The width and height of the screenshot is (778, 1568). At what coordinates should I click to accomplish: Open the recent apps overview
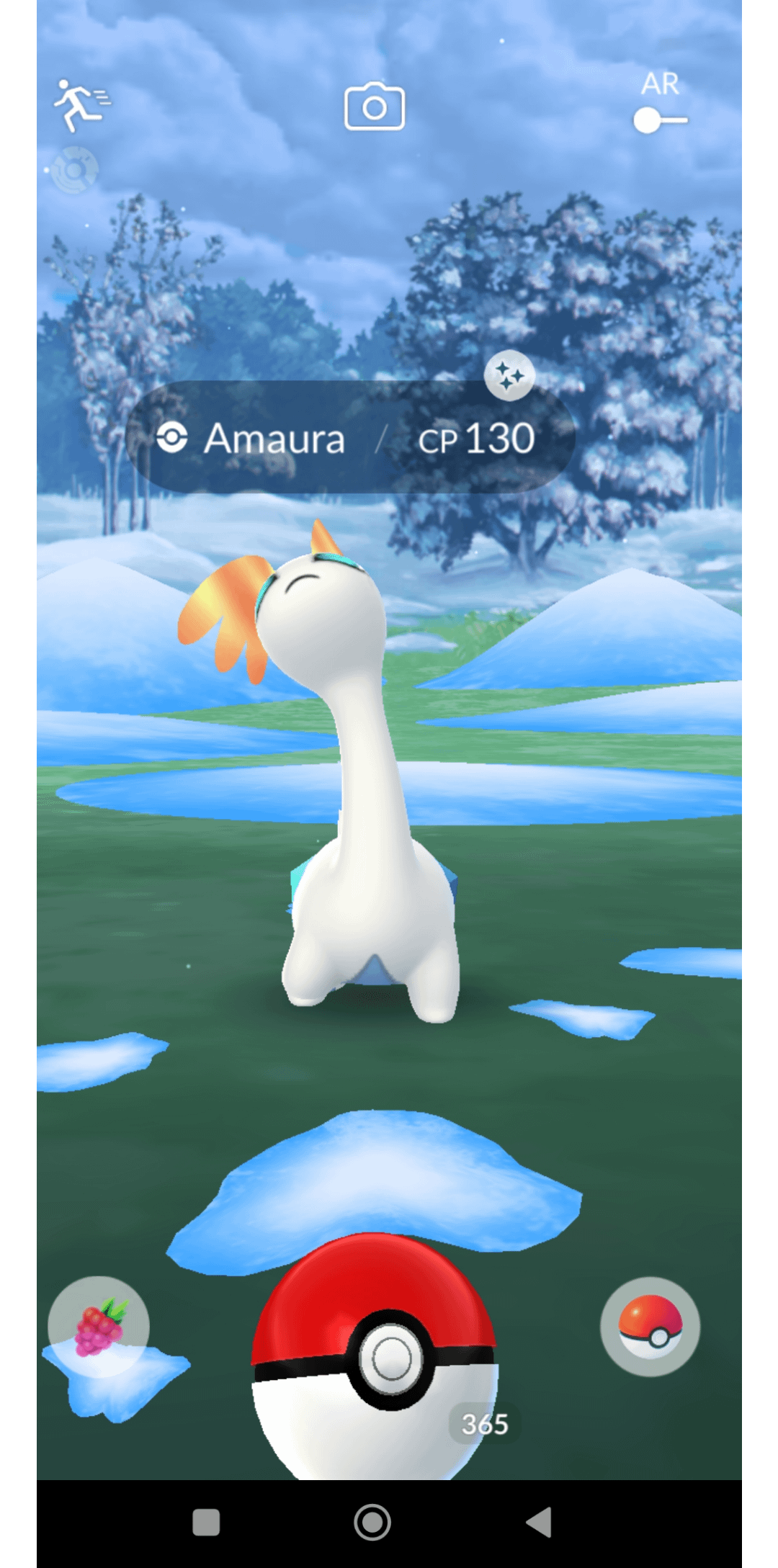pyautogui.click(x=206, y=1523)
